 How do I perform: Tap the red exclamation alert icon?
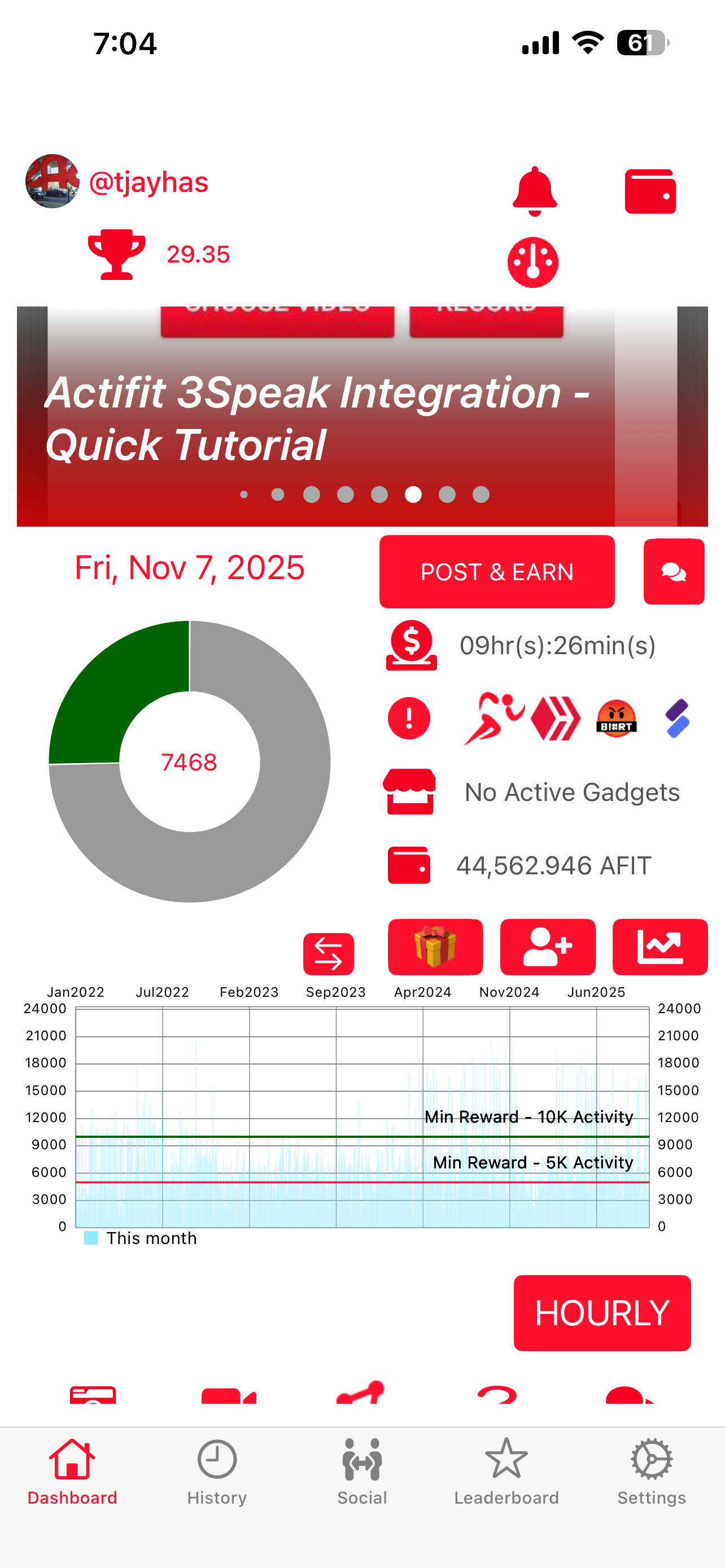click(409, 719)
